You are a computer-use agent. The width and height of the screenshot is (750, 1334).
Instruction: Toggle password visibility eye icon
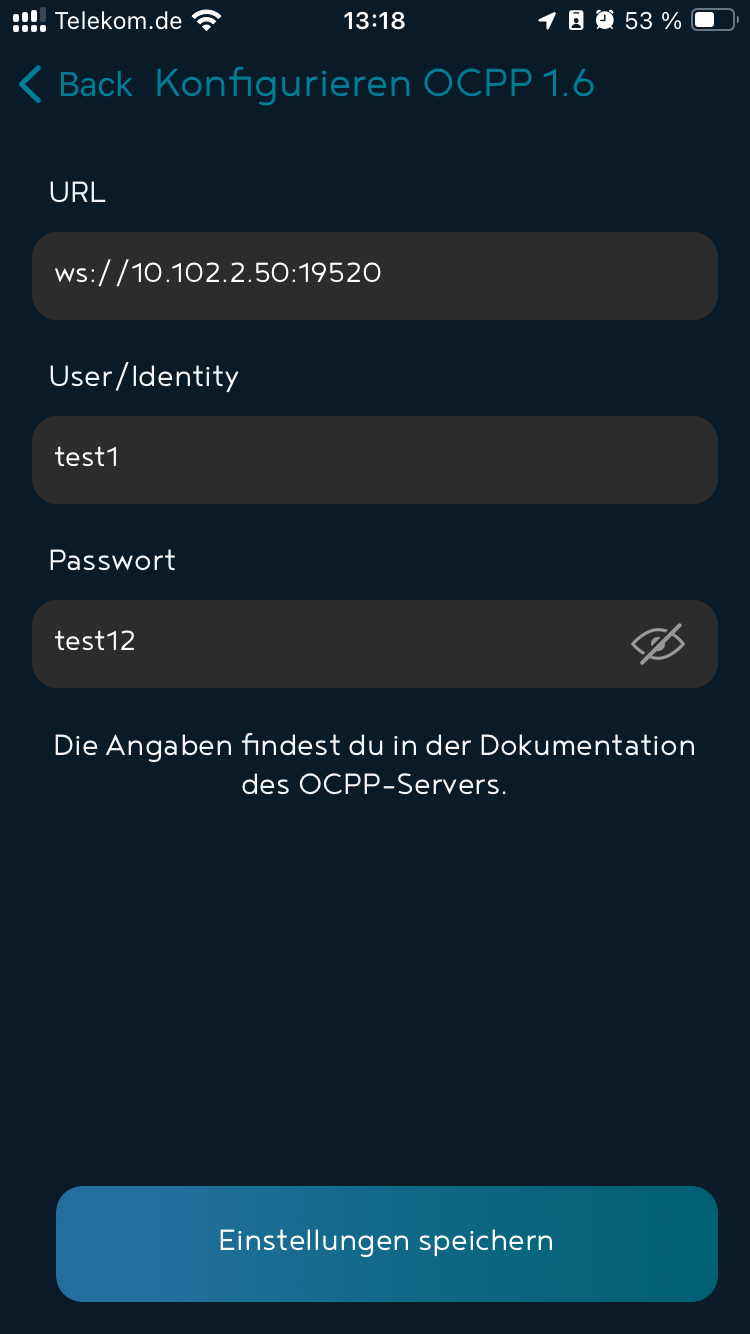point(658,644)
